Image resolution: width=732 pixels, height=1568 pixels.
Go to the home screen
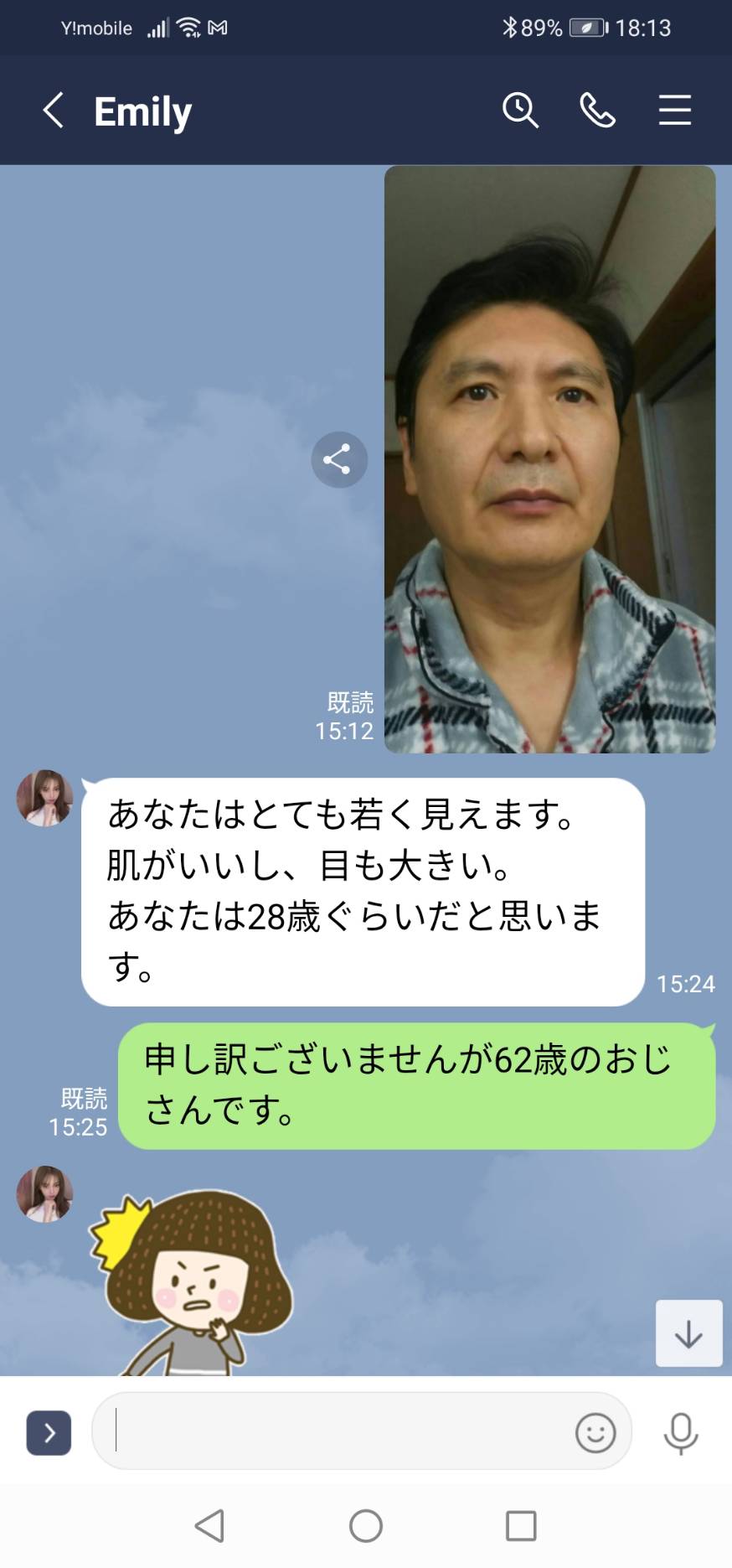coord(366,1526)
